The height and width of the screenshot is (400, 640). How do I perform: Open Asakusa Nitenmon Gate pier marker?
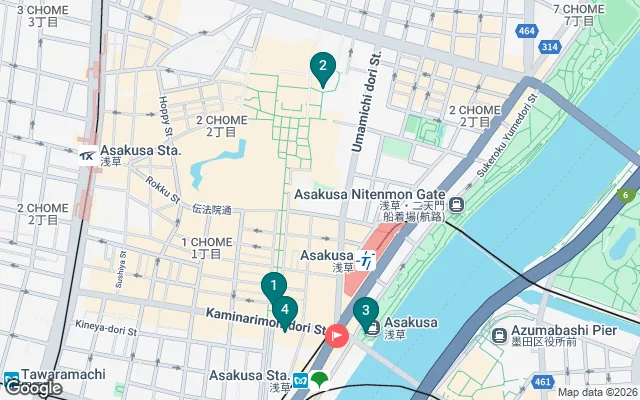(456, 204)
